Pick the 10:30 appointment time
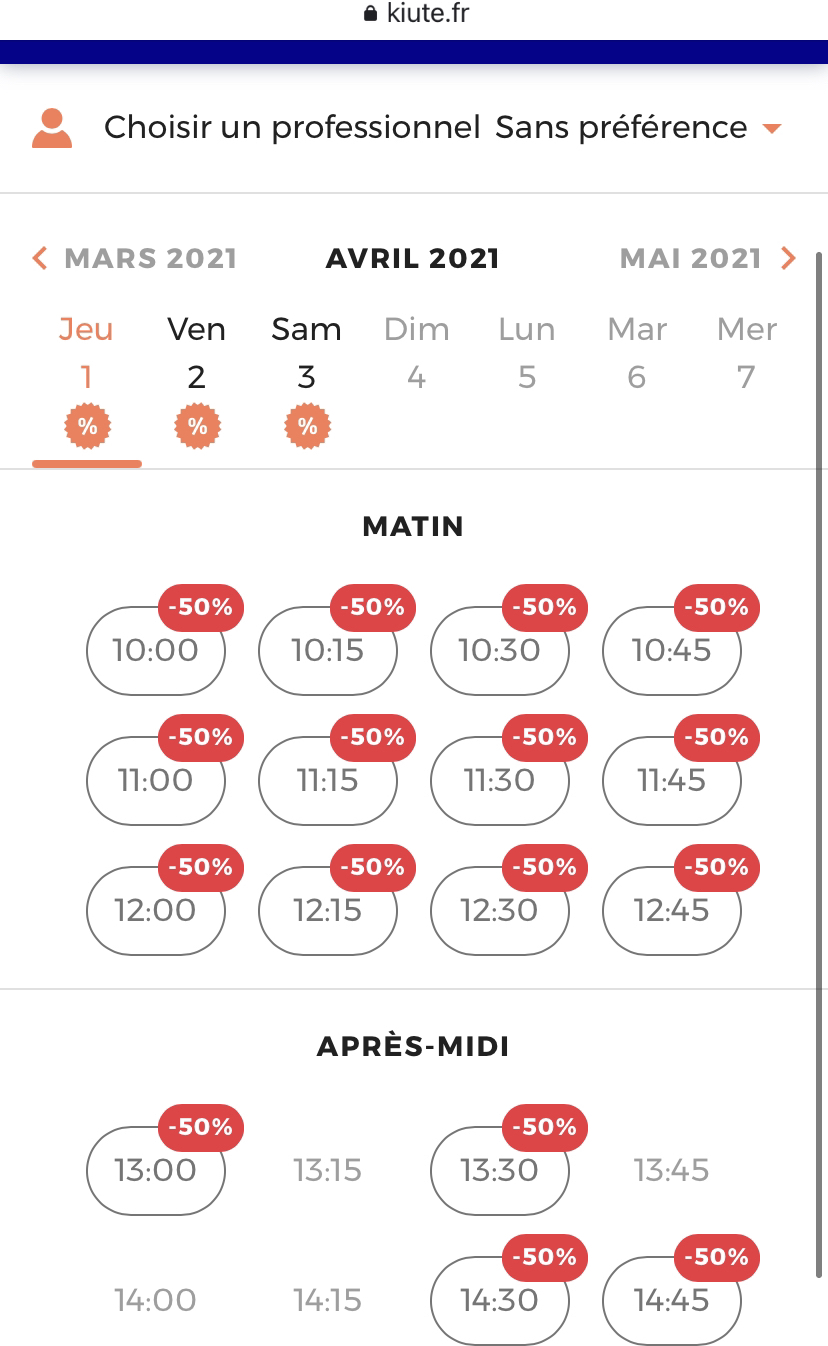Screen dimensions: 828x1346 pyautogui.click(x=499, y=651)
